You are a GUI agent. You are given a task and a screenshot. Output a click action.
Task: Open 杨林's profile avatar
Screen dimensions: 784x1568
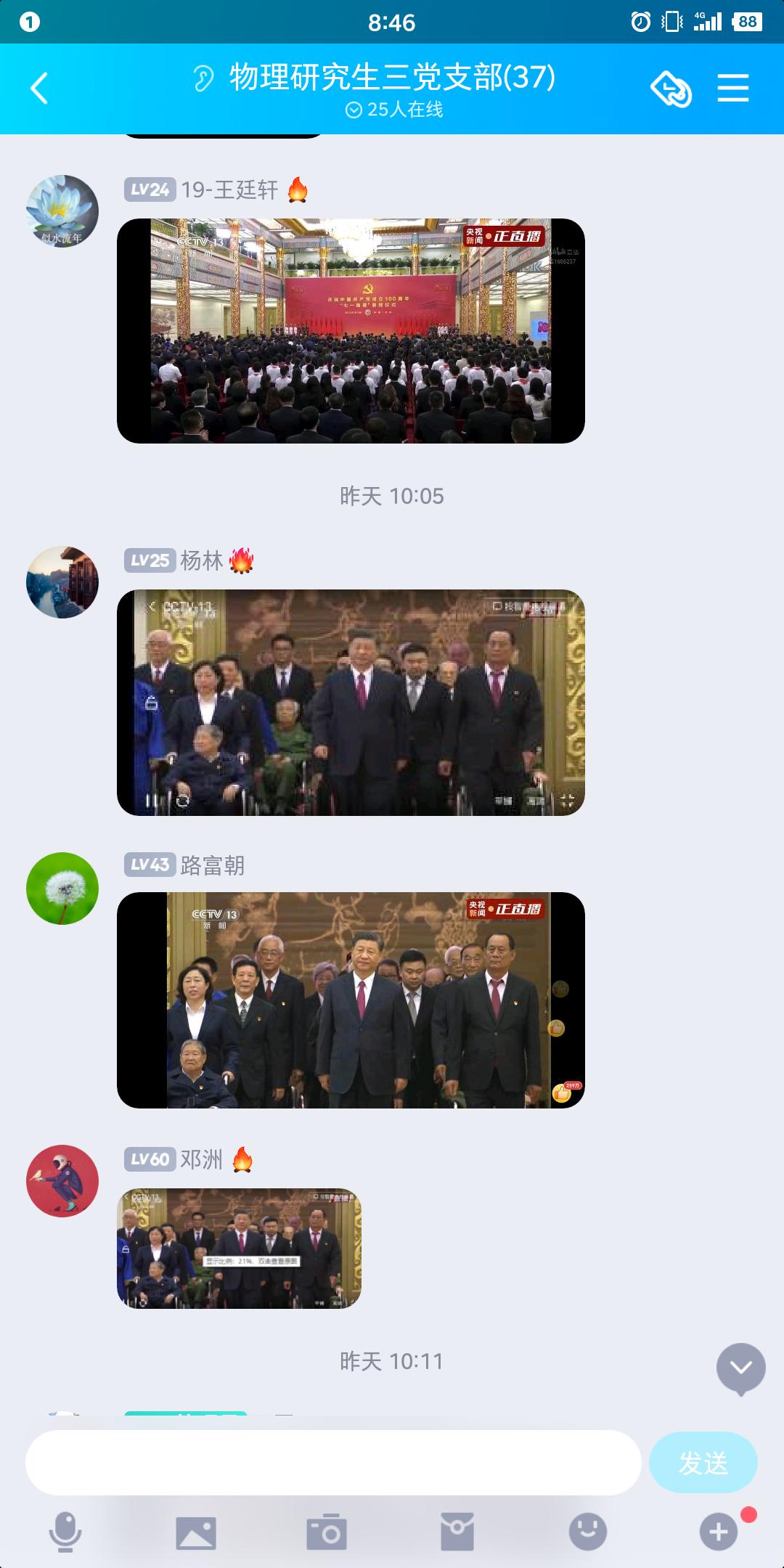coord(62,582)
